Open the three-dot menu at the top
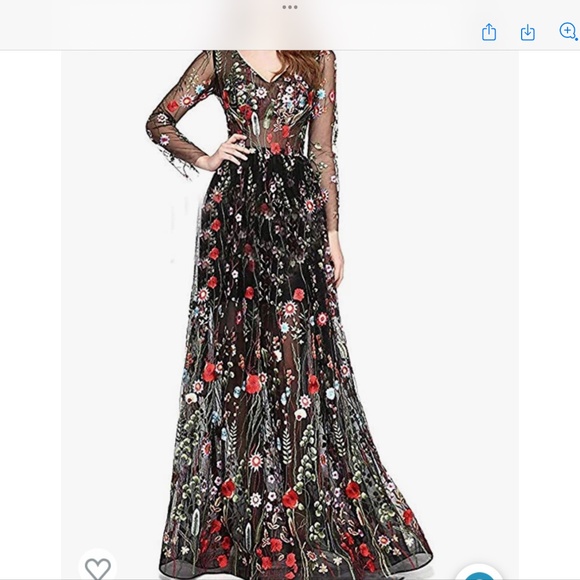580x580 pixels. coord(290,7)
